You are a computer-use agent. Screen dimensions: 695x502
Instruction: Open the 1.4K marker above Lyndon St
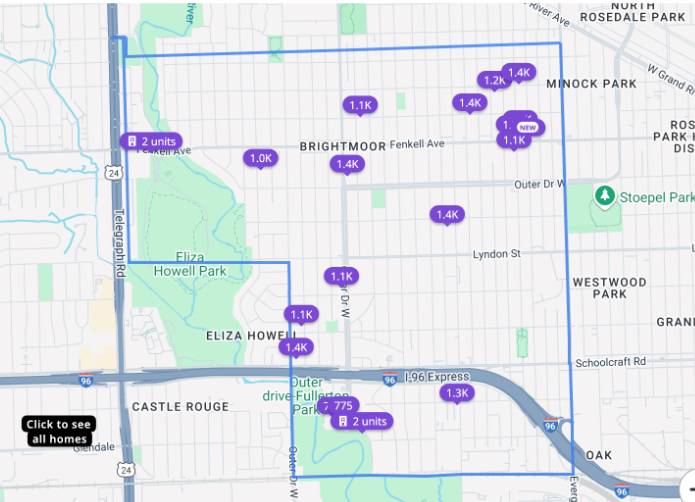coord(447,214)
